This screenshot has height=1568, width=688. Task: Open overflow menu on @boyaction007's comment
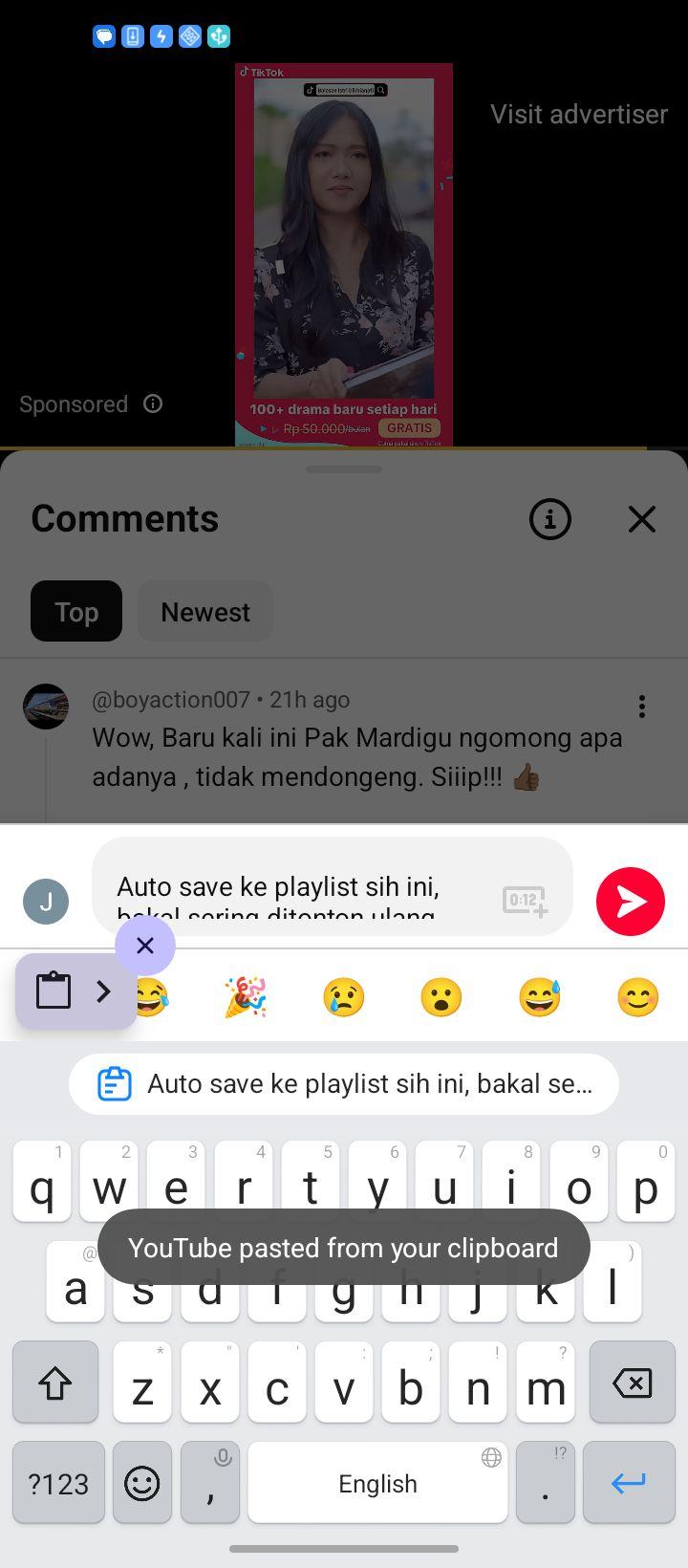[x=642, y=707]
